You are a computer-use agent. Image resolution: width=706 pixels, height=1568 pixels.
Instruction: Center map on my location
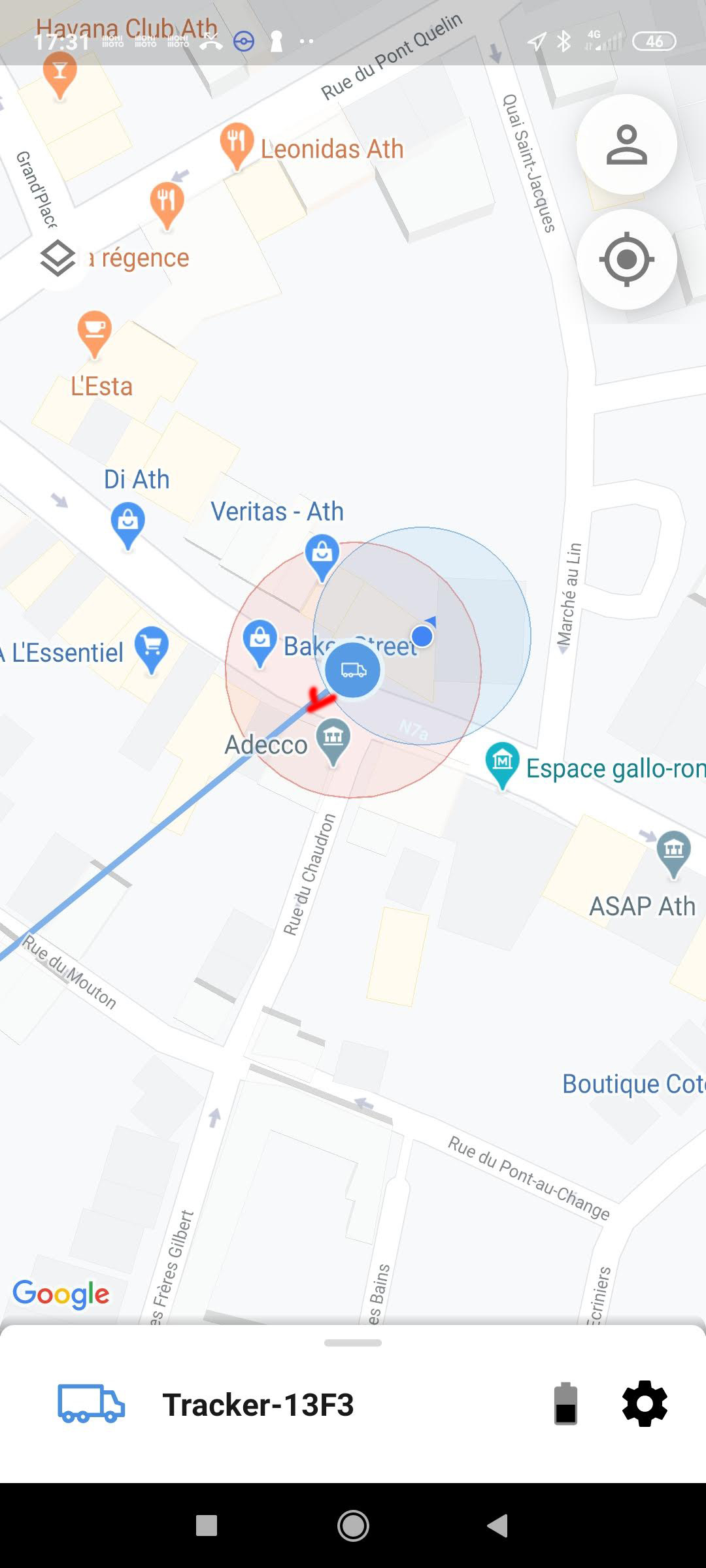[x=626, y=259]
